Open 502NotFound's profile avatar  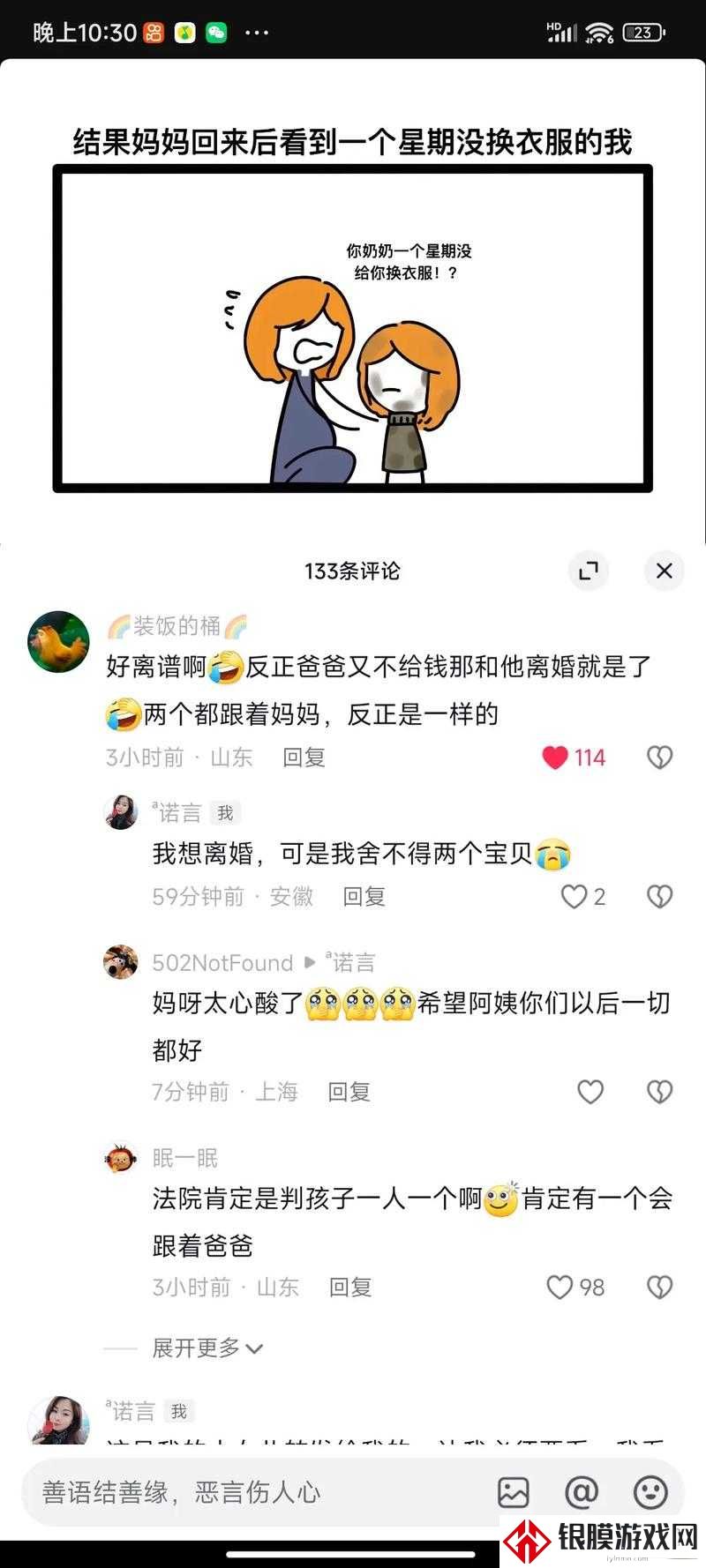tap(120, 962)
